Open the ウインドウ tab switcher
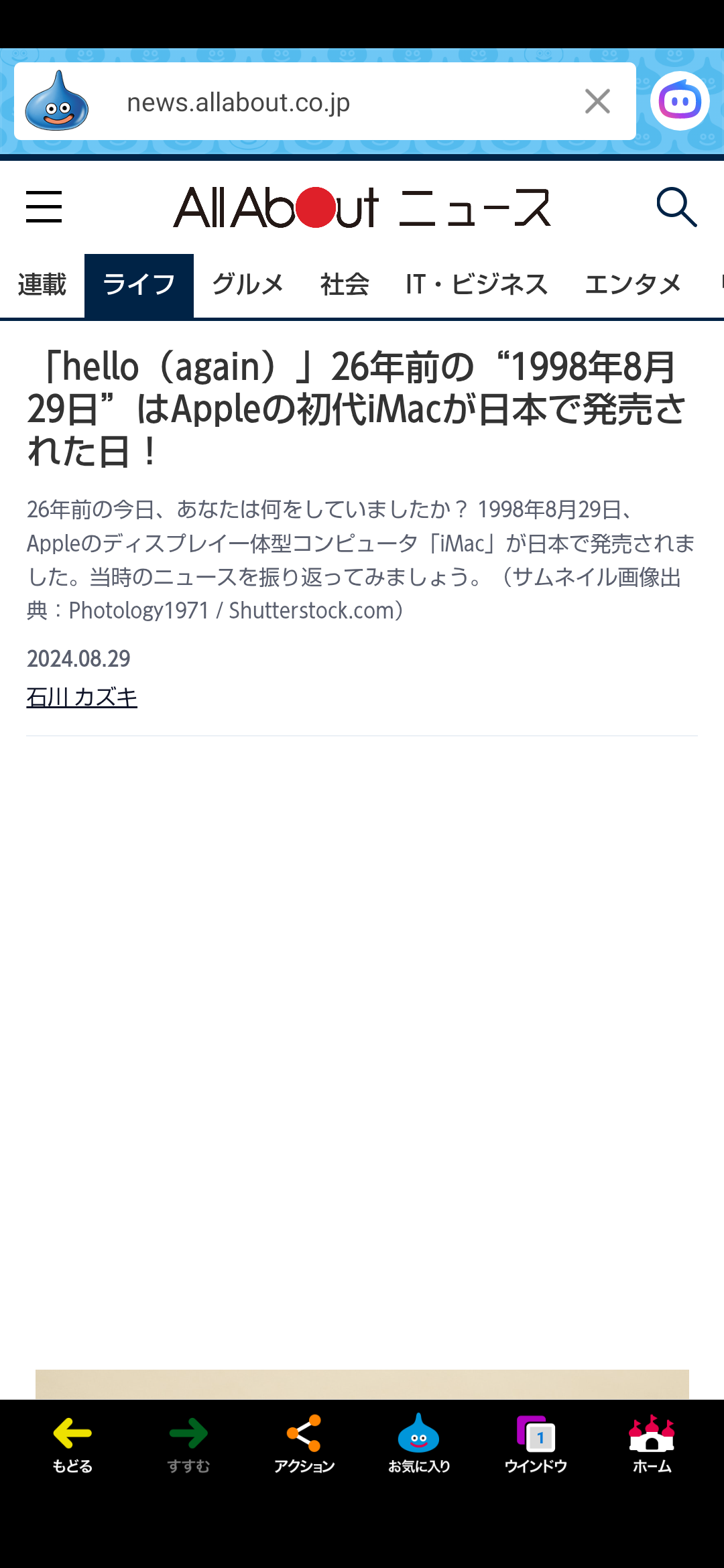This screenshot has height=1568, width=724. pyautogui.click(x=536, y=1444)
